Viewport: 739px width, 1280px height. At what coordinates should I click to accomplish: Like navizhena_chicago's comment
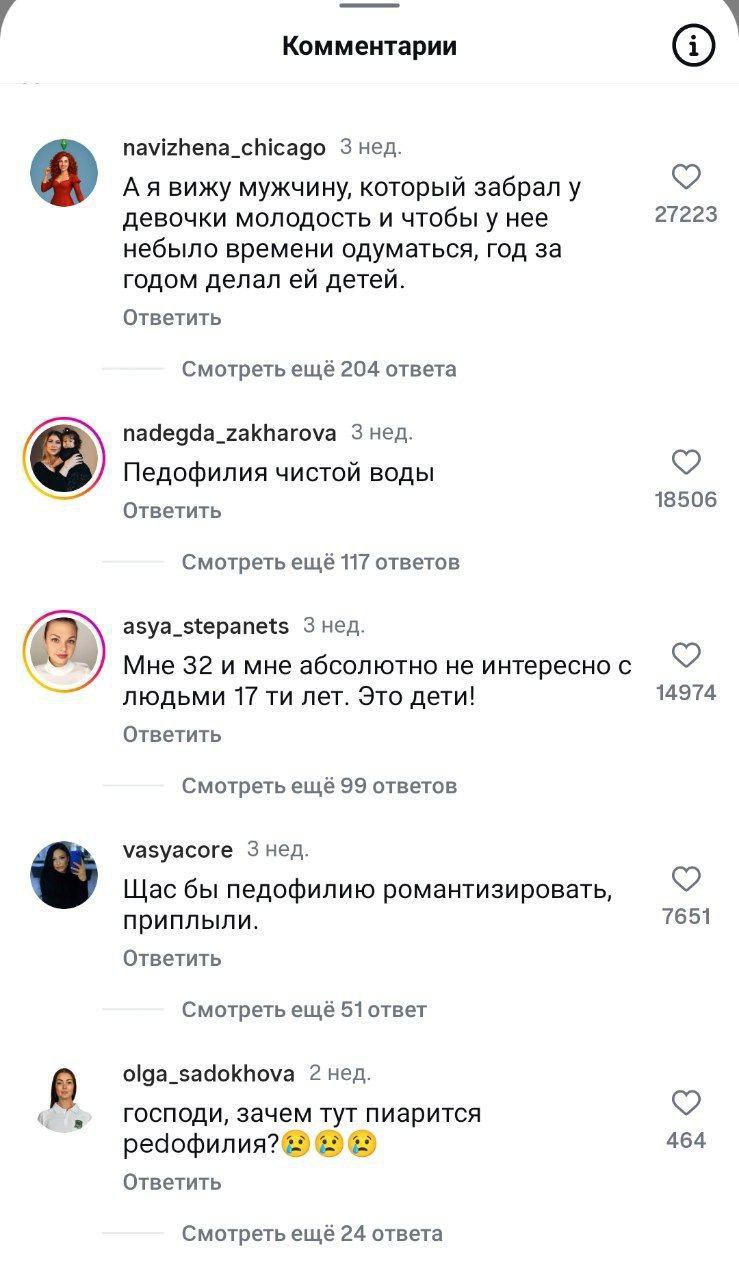685,178
